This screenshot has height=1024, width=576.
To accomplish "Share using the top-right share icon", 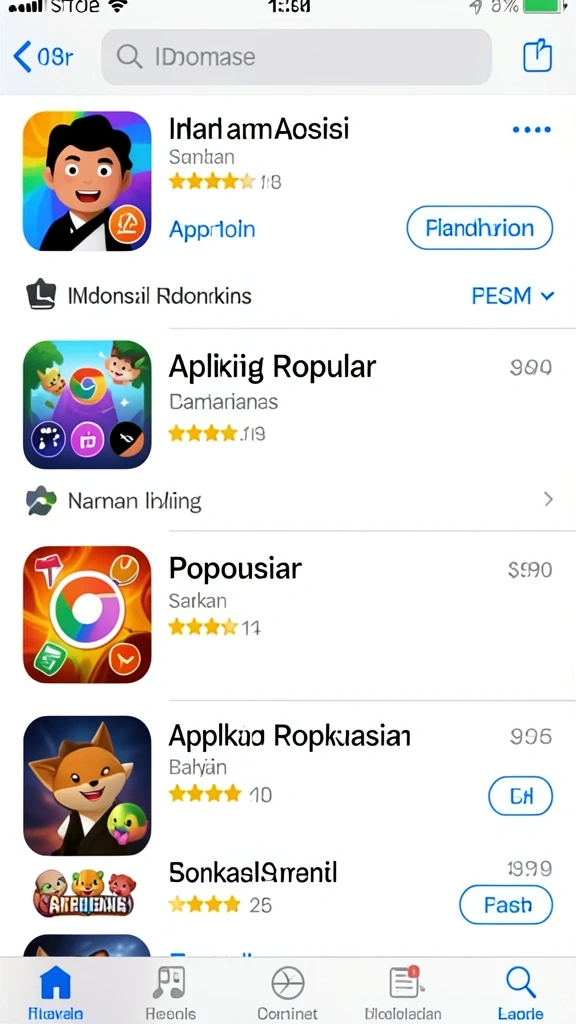I will coord(537,56).
